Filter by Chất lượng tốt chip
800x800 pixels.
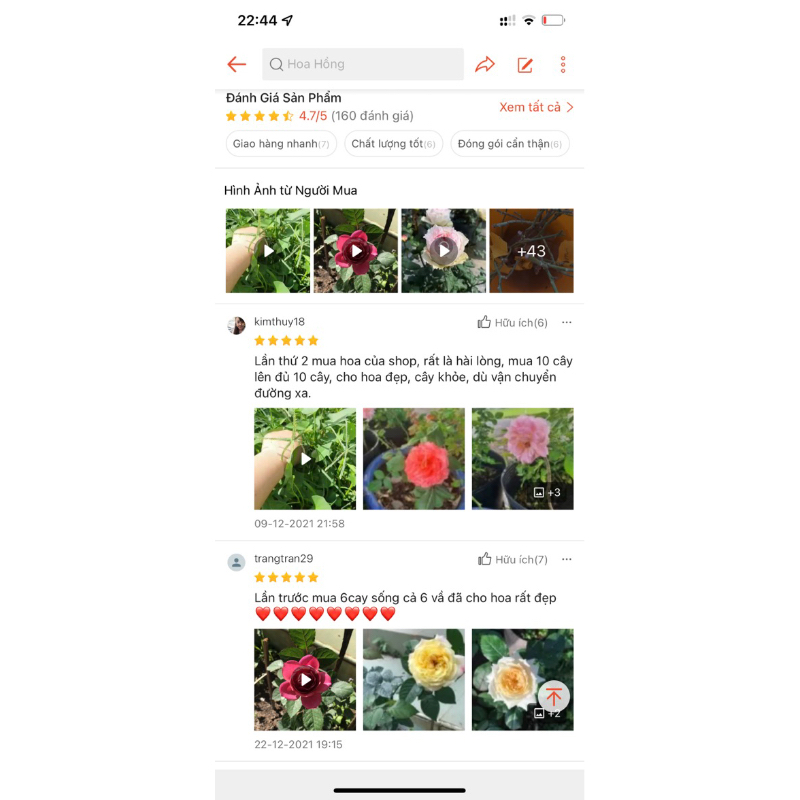[x=393, y=144]
